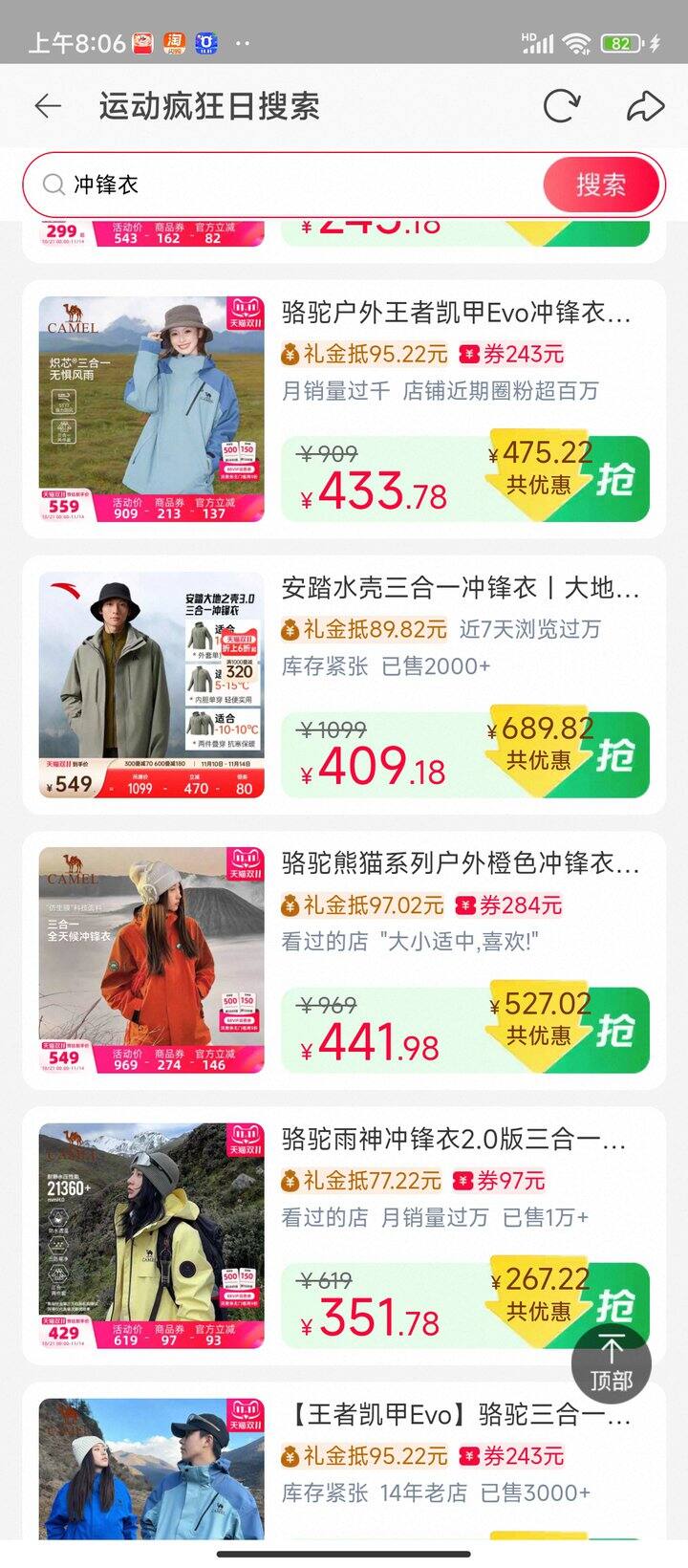Tap the back arrow to leave search
The image size is (688, 1568).
(46, 105)
